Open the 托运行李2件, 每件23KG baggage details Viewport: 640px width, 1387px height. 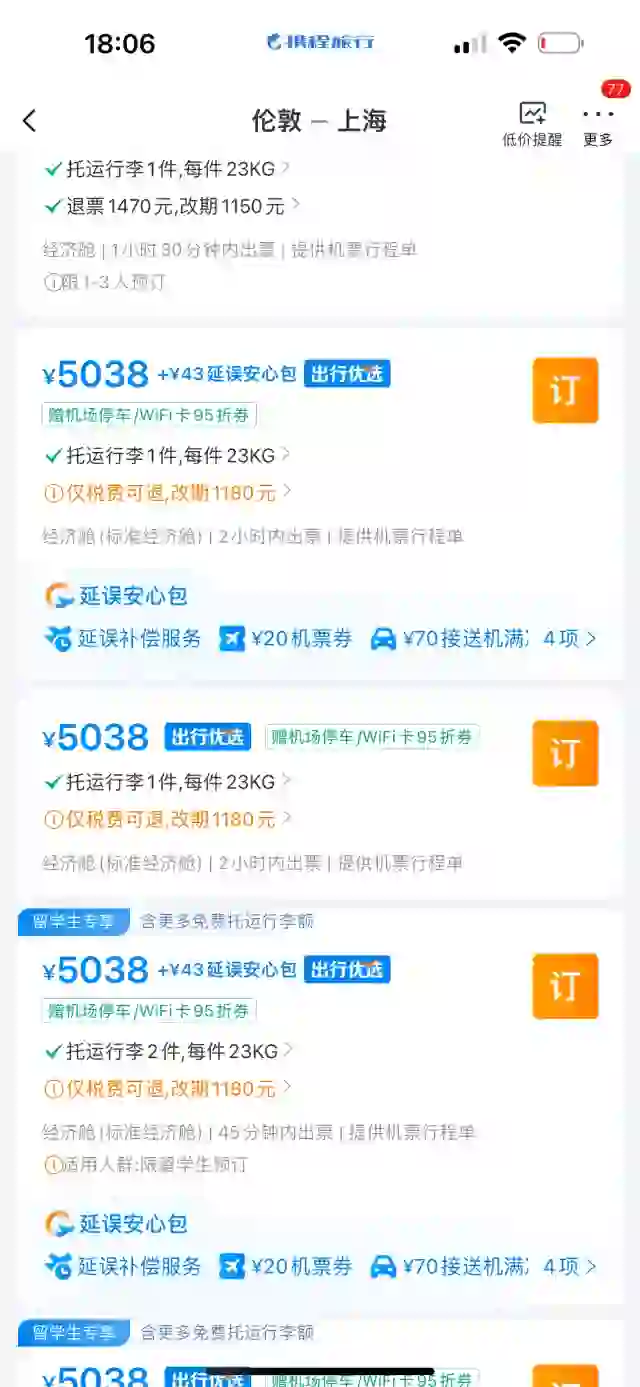[172, 1051]
